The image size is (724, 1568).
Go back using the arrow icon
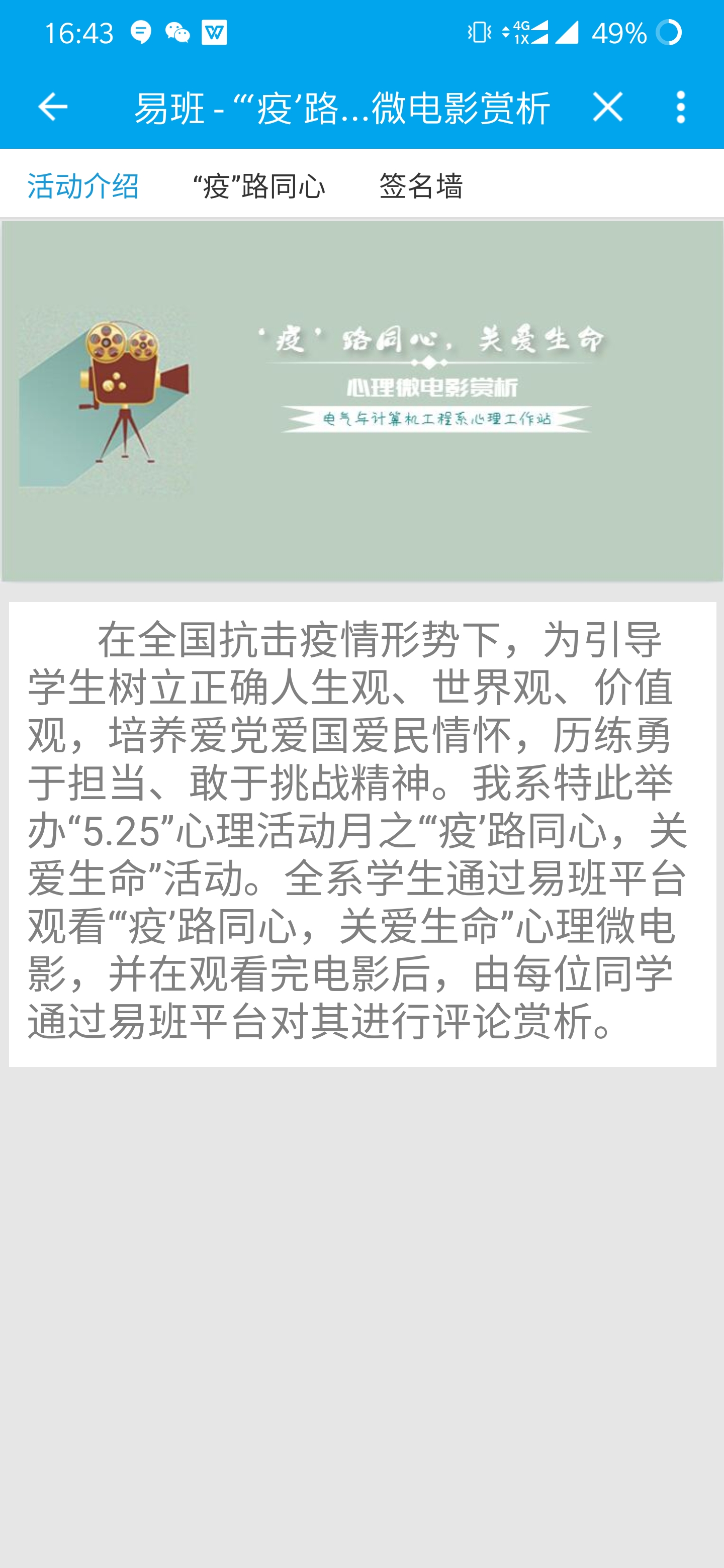click(x=52, y=107)
